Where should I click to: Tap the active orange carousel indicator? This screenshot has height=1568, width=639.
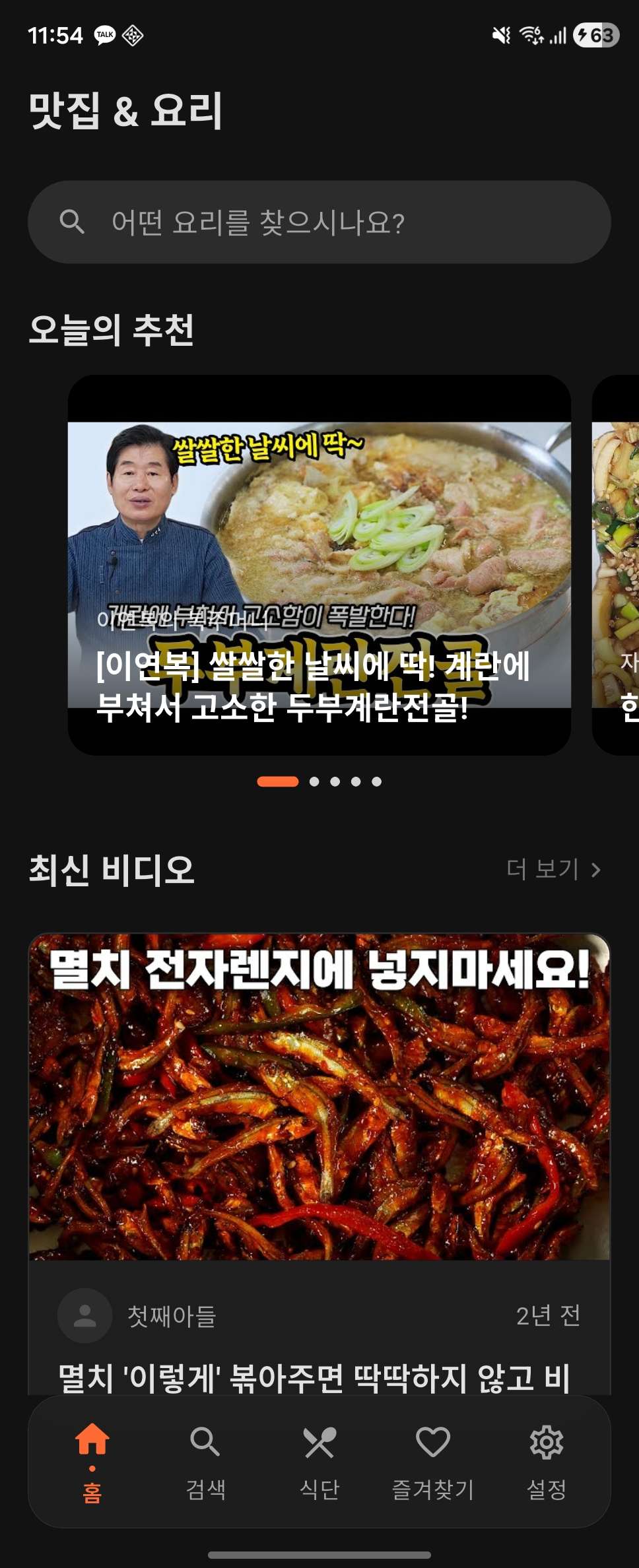click(x=277, y=780)
